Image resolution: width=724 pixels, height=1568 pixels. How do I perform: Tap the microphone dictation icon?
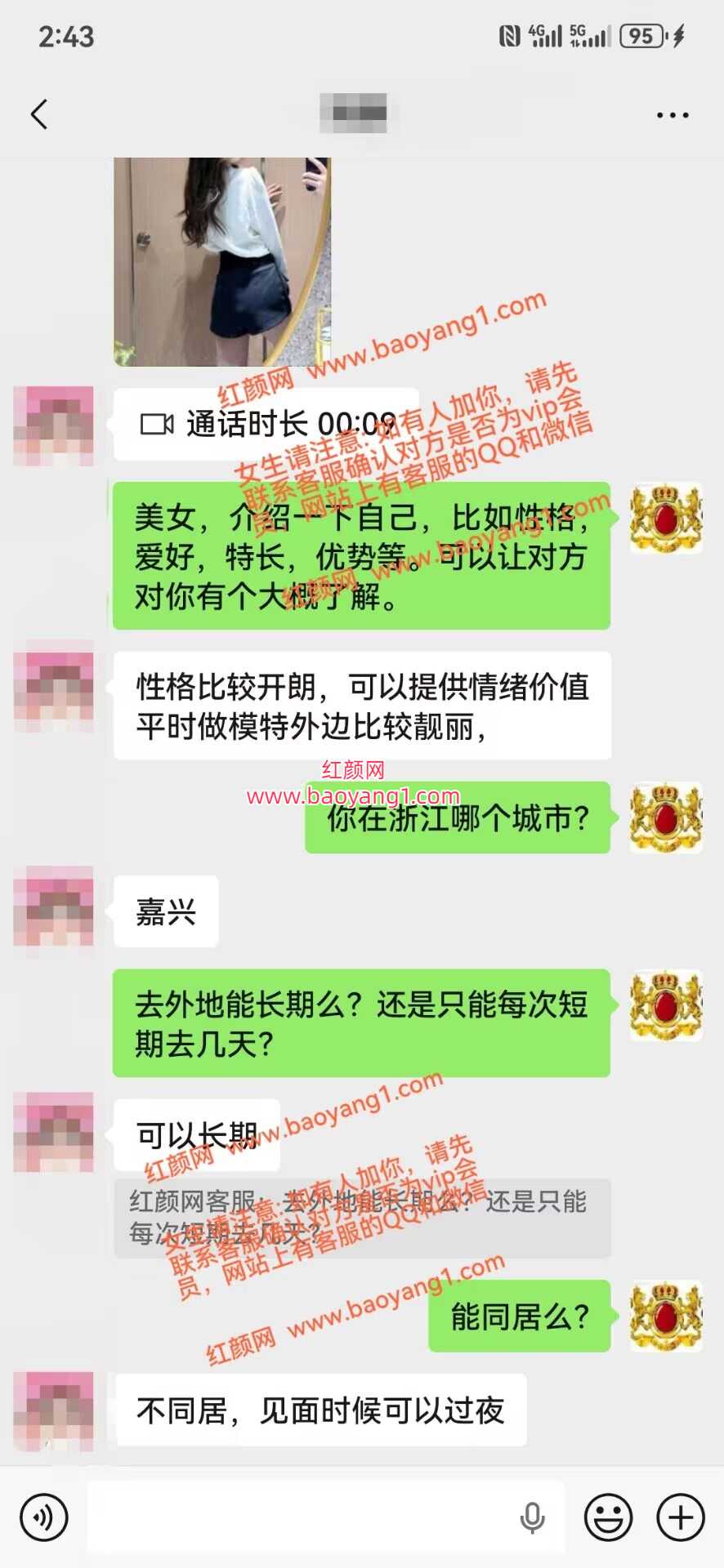(x=533, y=1517)
